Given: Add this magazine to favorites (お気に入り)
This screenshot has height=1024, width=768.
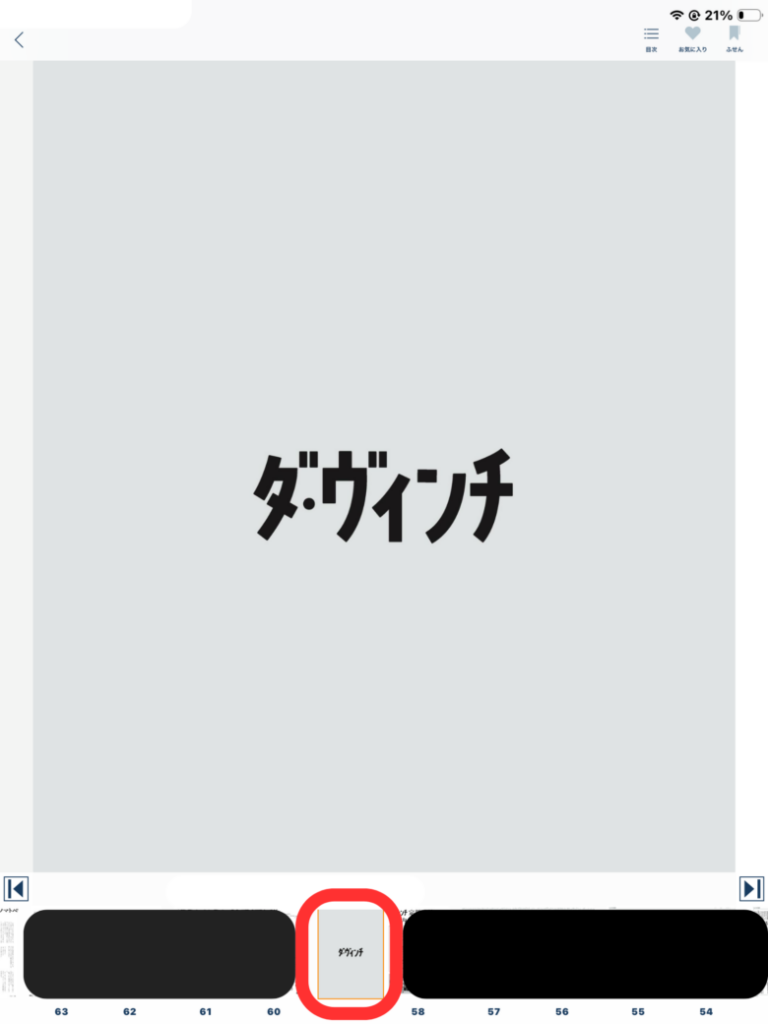Looking at the screenshot, I should [x=692, y=38].
